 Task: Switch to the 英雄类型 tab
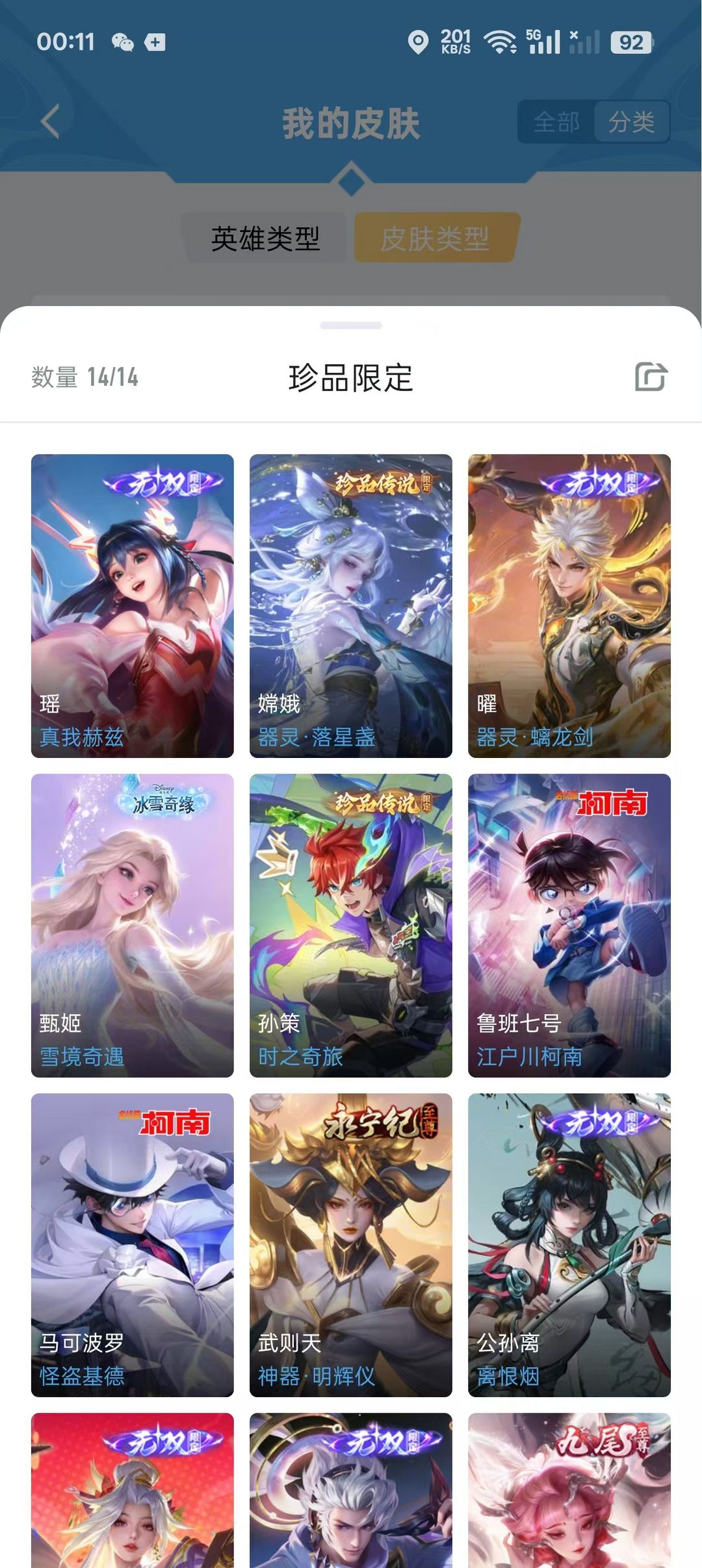[265, 238]
